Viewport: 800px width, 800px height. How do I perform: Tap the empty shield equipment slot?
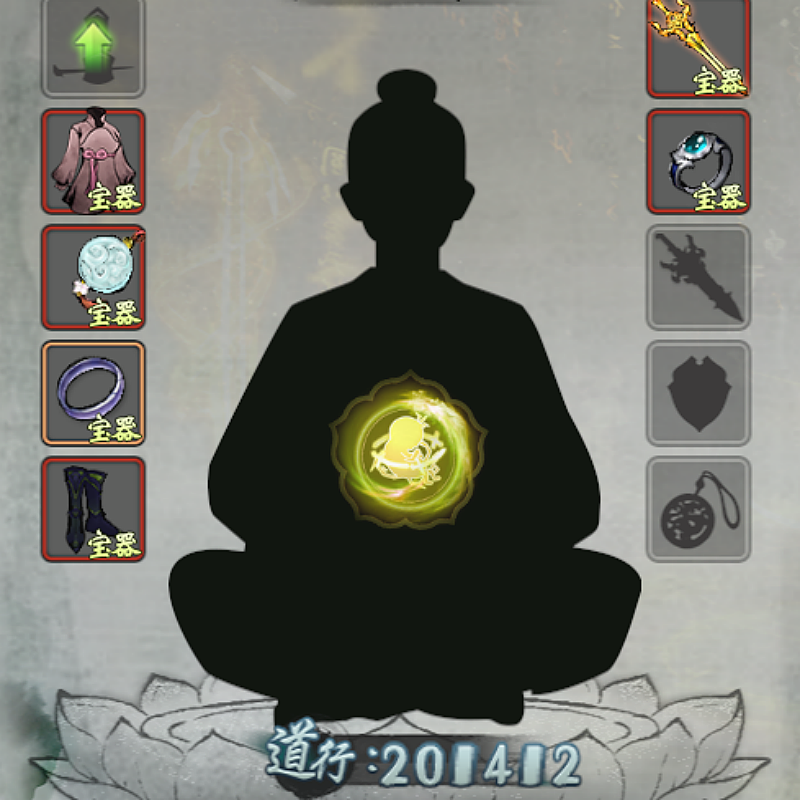698,393
